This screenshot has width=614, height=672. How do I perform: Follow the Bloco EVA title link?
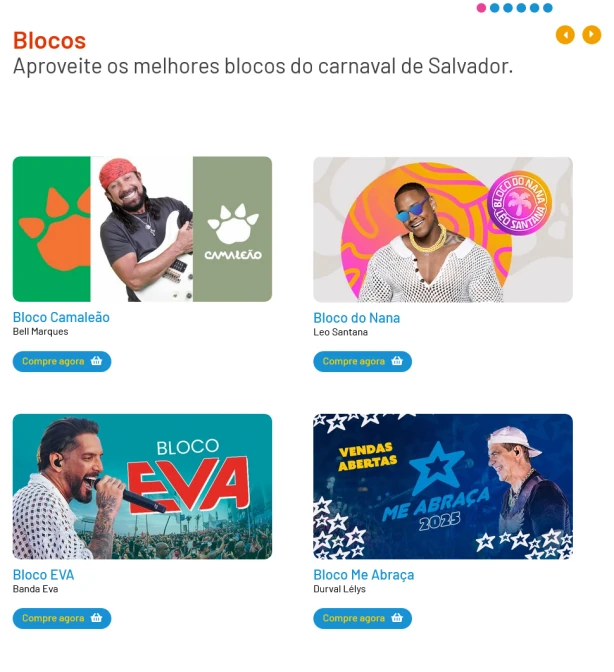[x=43, y=575]
